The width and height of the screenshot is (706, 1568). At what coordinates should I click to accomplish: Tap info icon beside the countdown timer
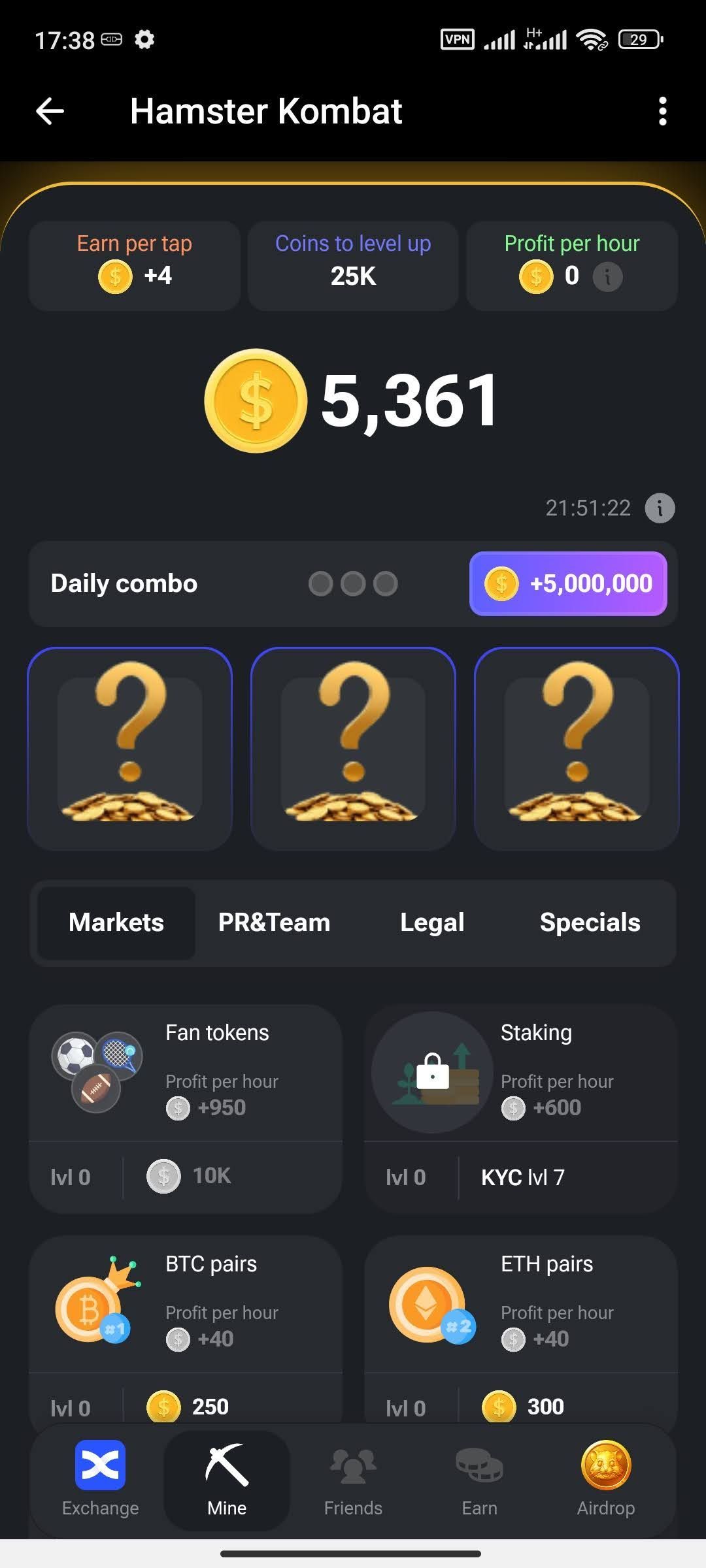(660, 508)
